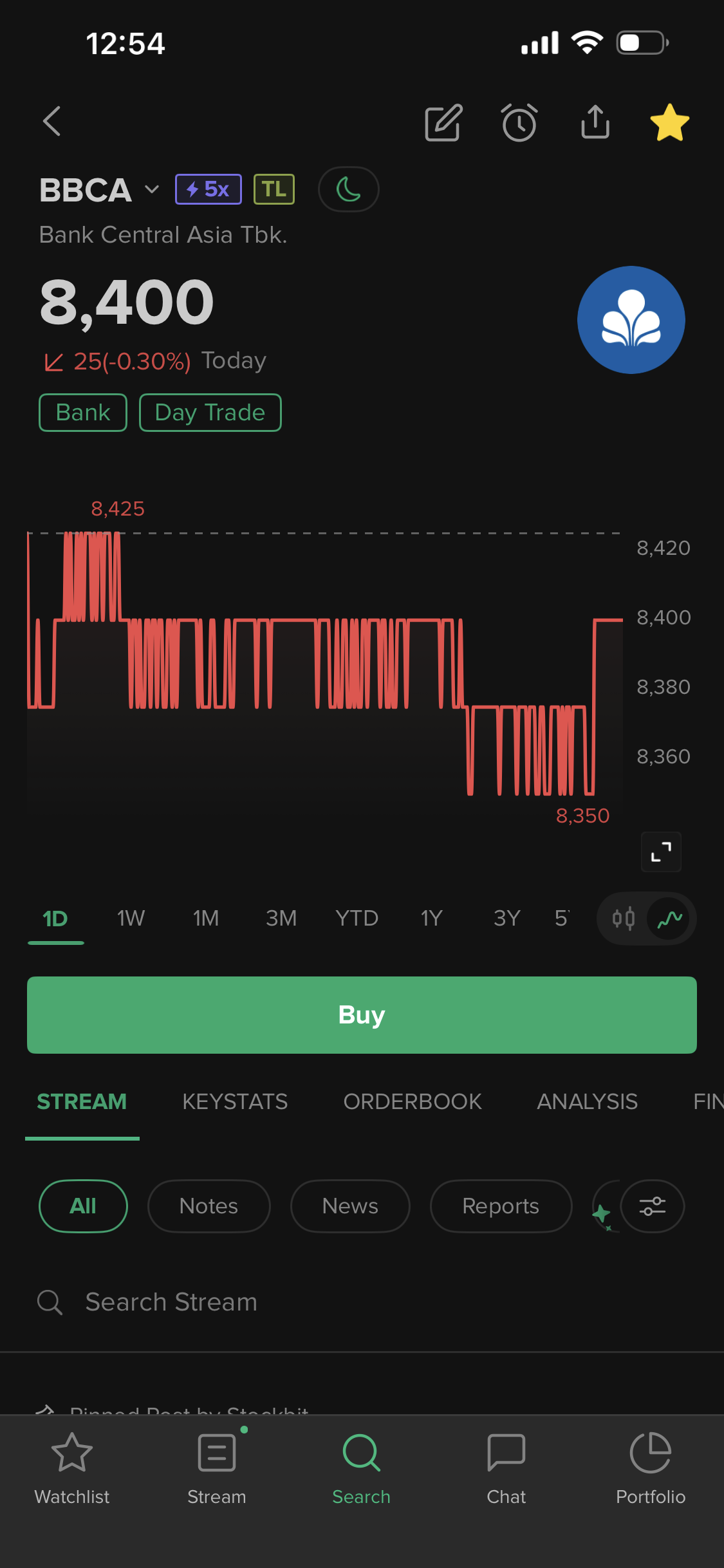Select the YTD chart range
This screenshot has height=1568, width=724.
click(357, 919)
